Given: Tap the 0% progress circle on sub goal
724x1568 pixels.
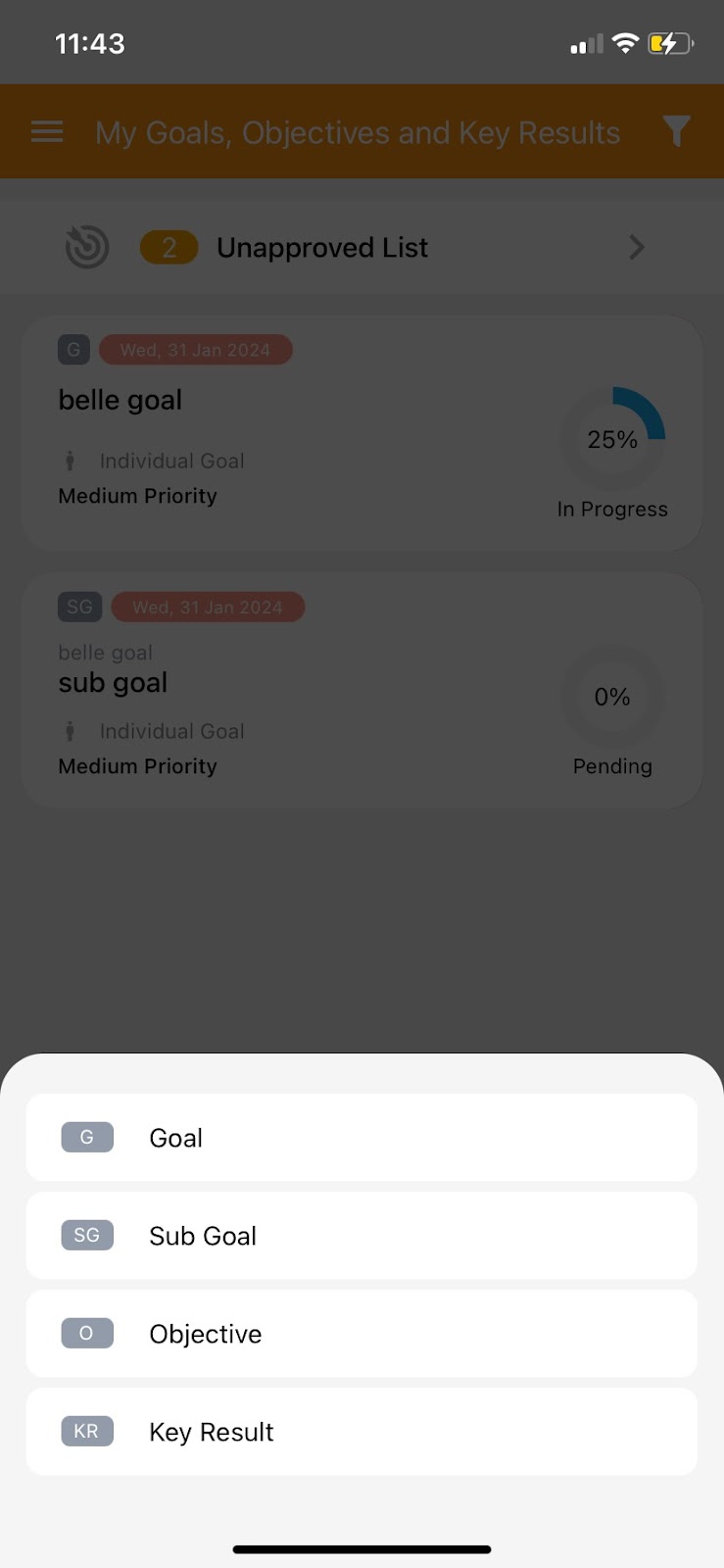Looking at the screenshot, I should pos(611,697).
